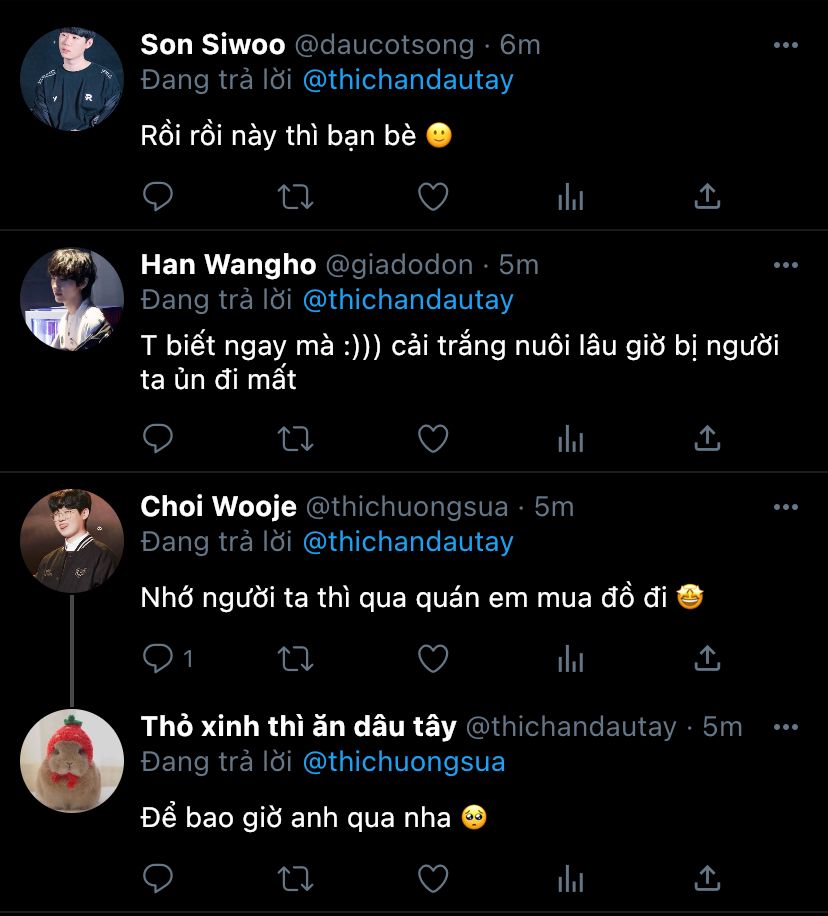Reply to Son Siwoo's tweet
The image size is (828, 916).
pyautogui.click(x=158, y=197)
